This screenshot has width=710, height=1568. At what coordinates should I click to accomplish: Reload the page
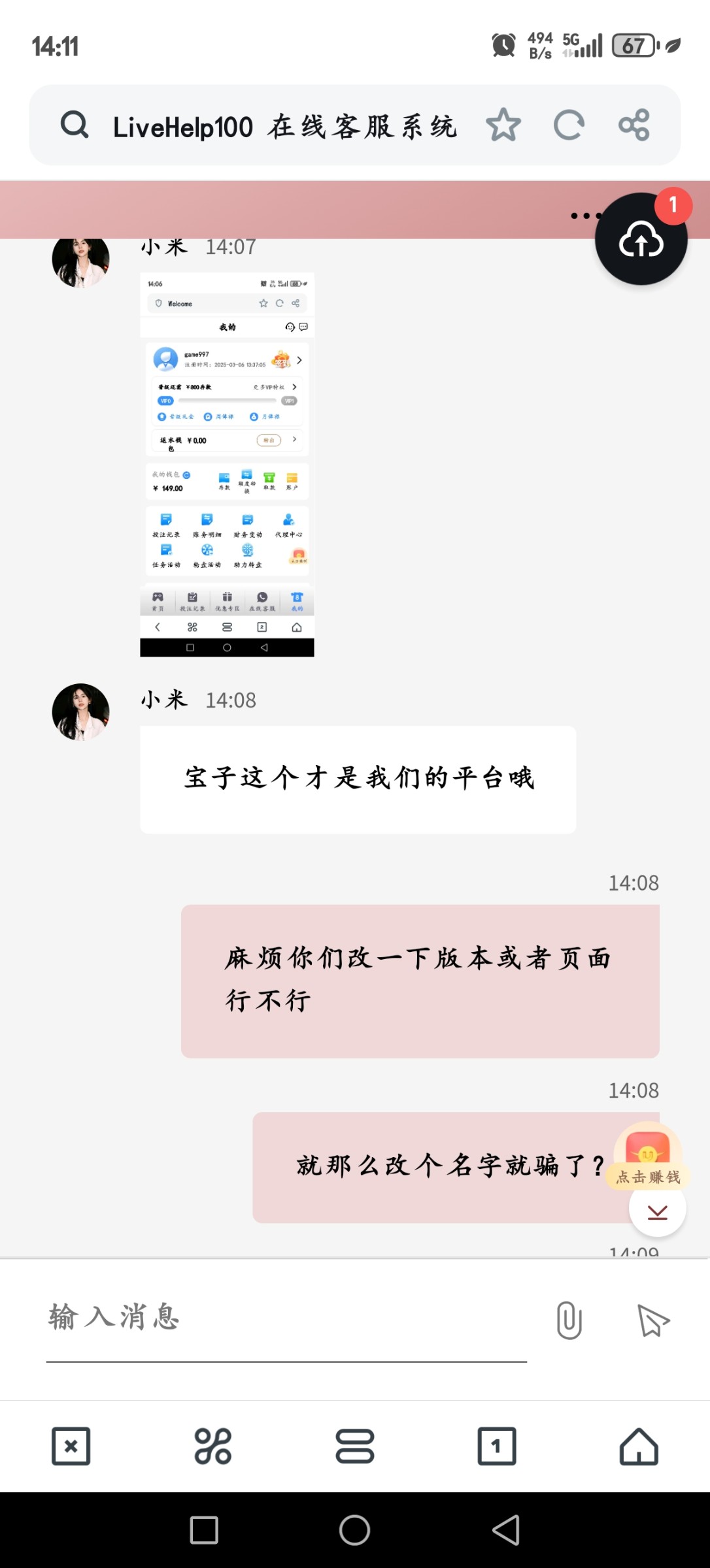(569, 125)
